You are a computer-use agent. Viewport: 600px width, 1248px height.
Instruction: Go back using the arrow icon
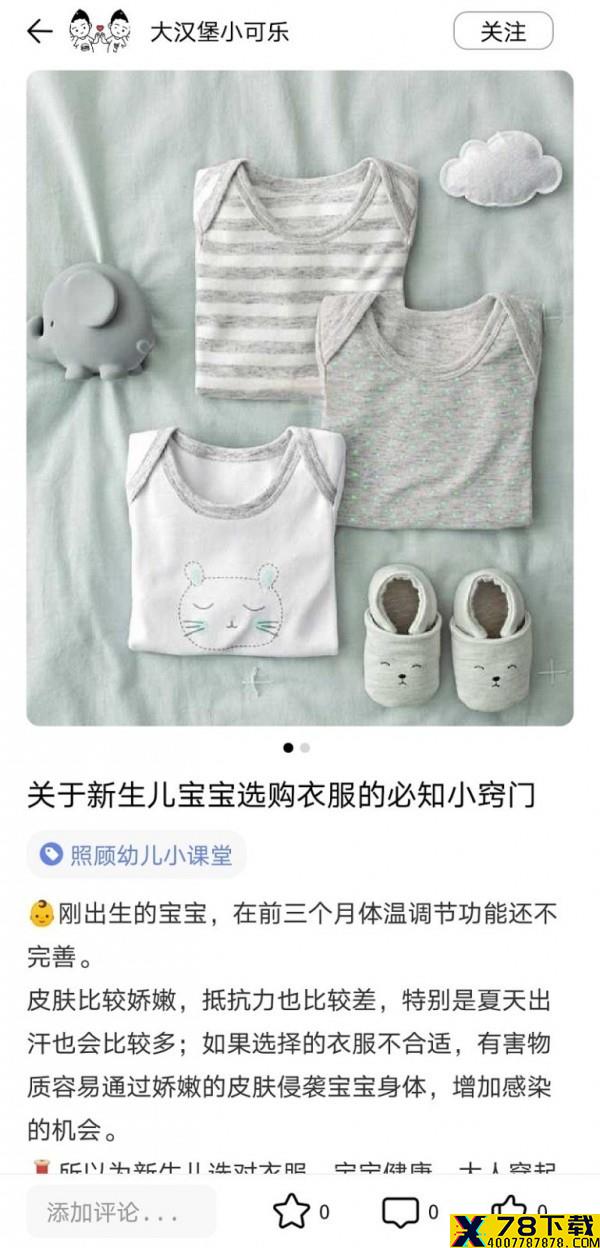click(39, 31)
